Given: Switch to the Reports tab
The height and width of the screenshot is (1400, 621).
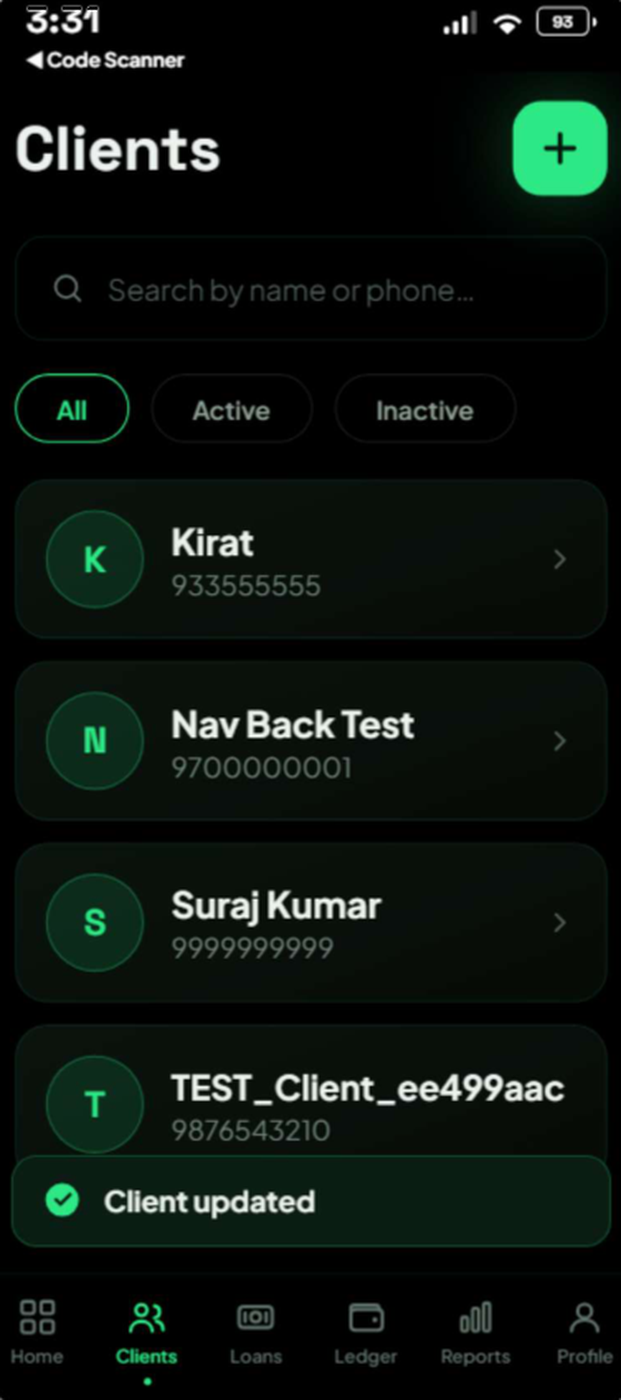Looking at the screenshot, I should [475, 1331].
